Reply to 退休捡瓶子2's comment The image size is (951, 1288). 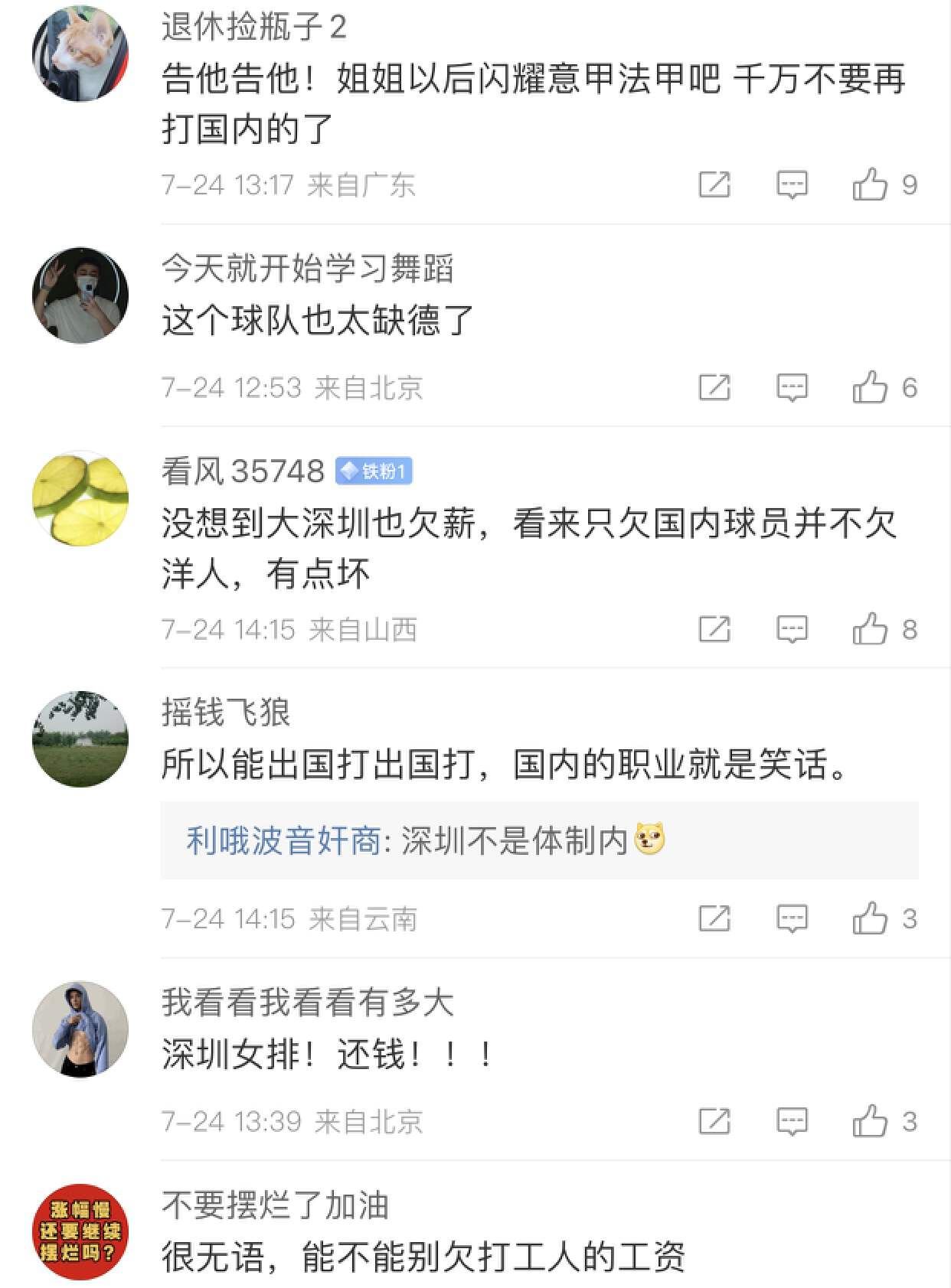tap(792, 185)
